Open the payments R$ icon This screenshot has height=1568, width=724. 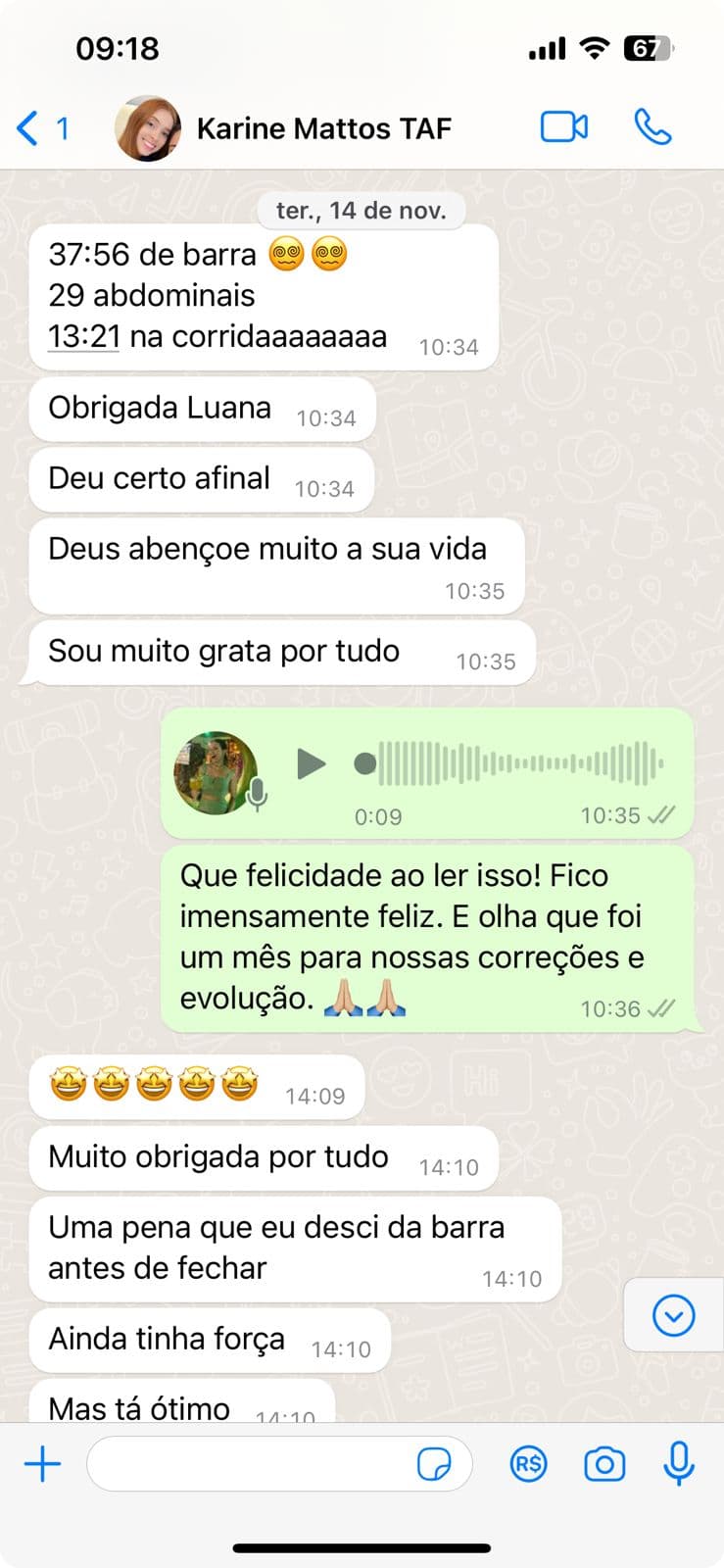coord(528,1463)
